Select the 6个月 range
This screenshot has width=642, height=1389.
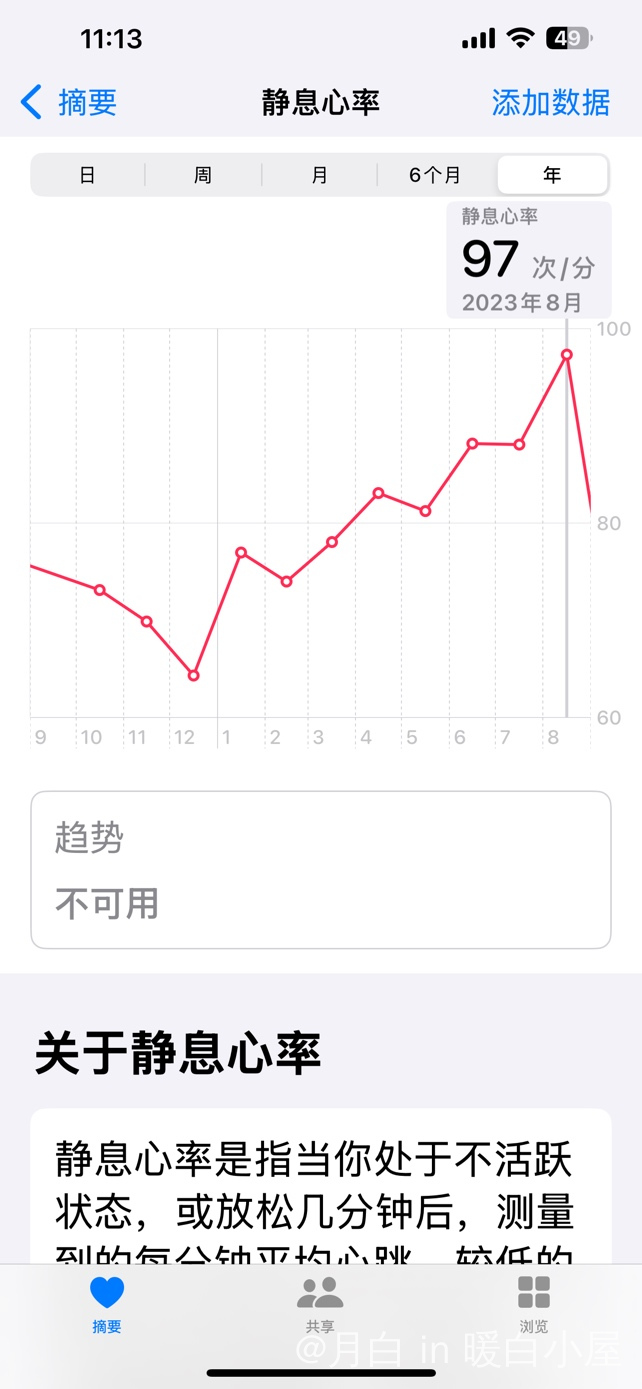pos(435,175)
